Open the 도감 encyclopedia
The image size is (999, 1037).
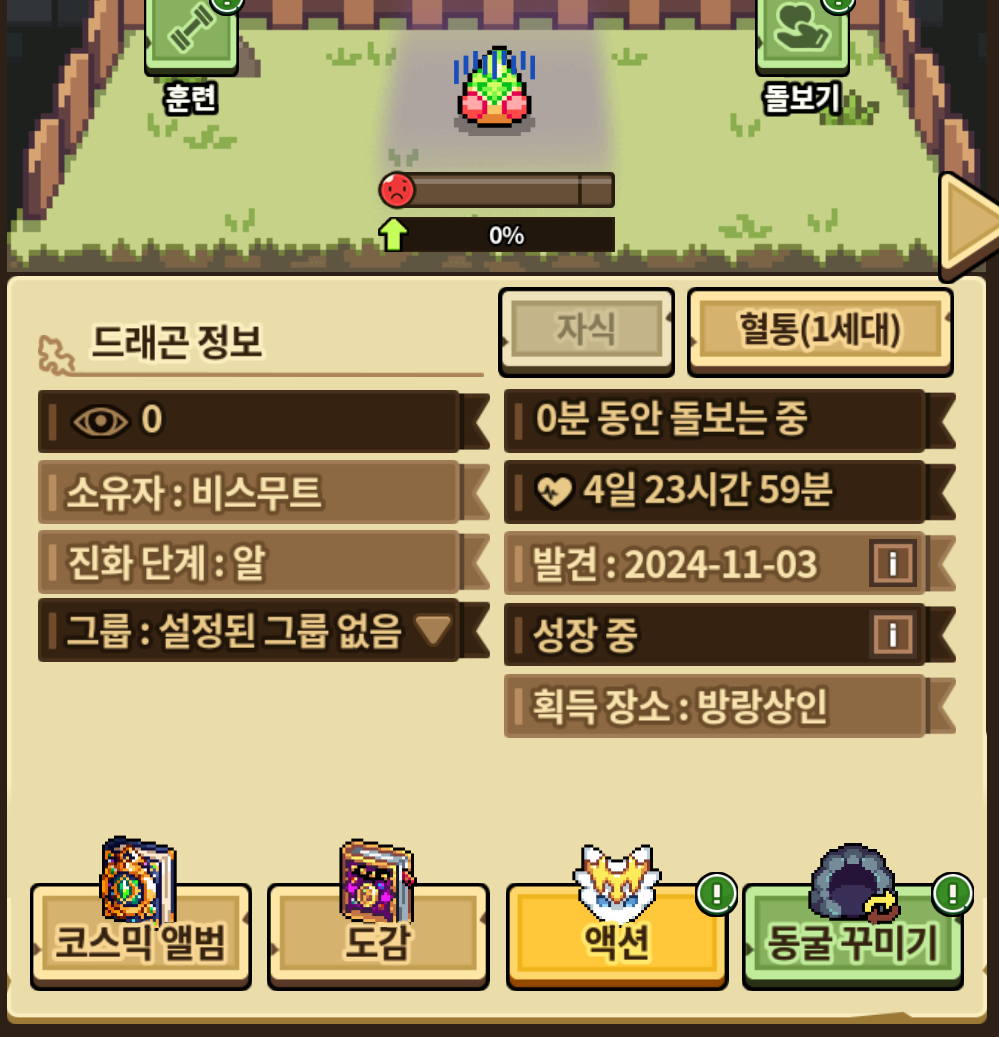[378, 937]
